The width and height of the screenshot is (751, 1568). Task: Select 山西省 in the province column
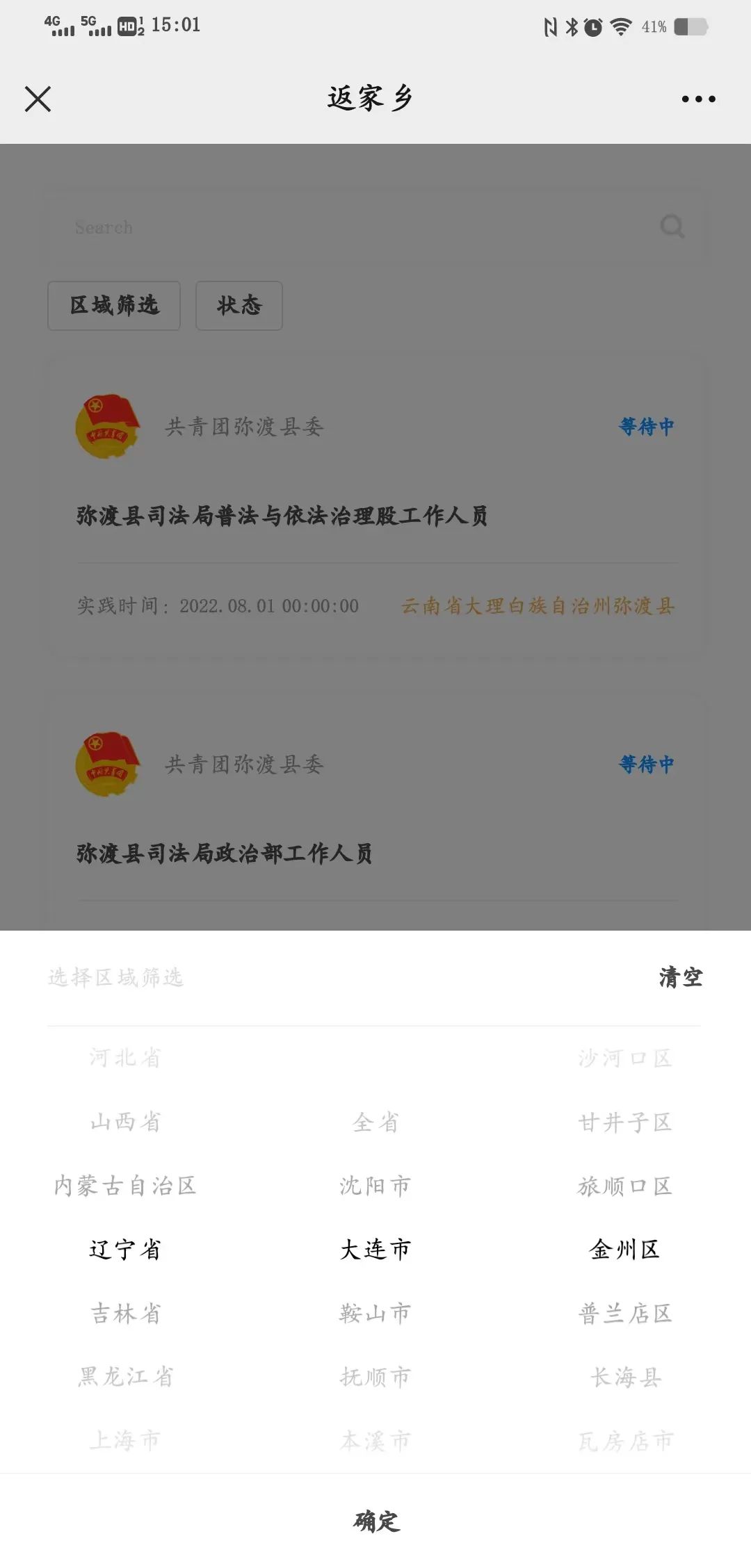[x=125, y=1122]
